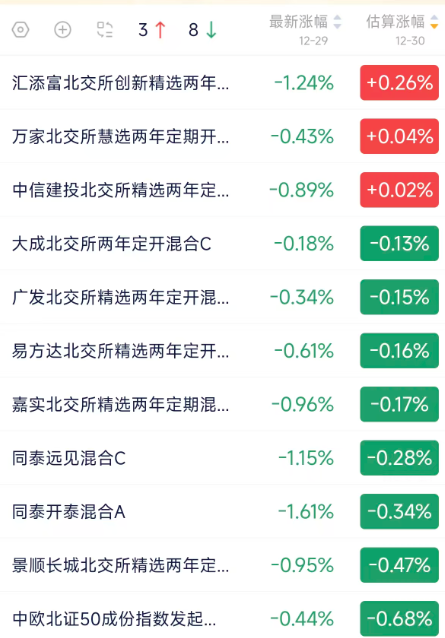Add a new fund with plus icon
This screenshot has height=638, width=445.
[x=63, y=30]
